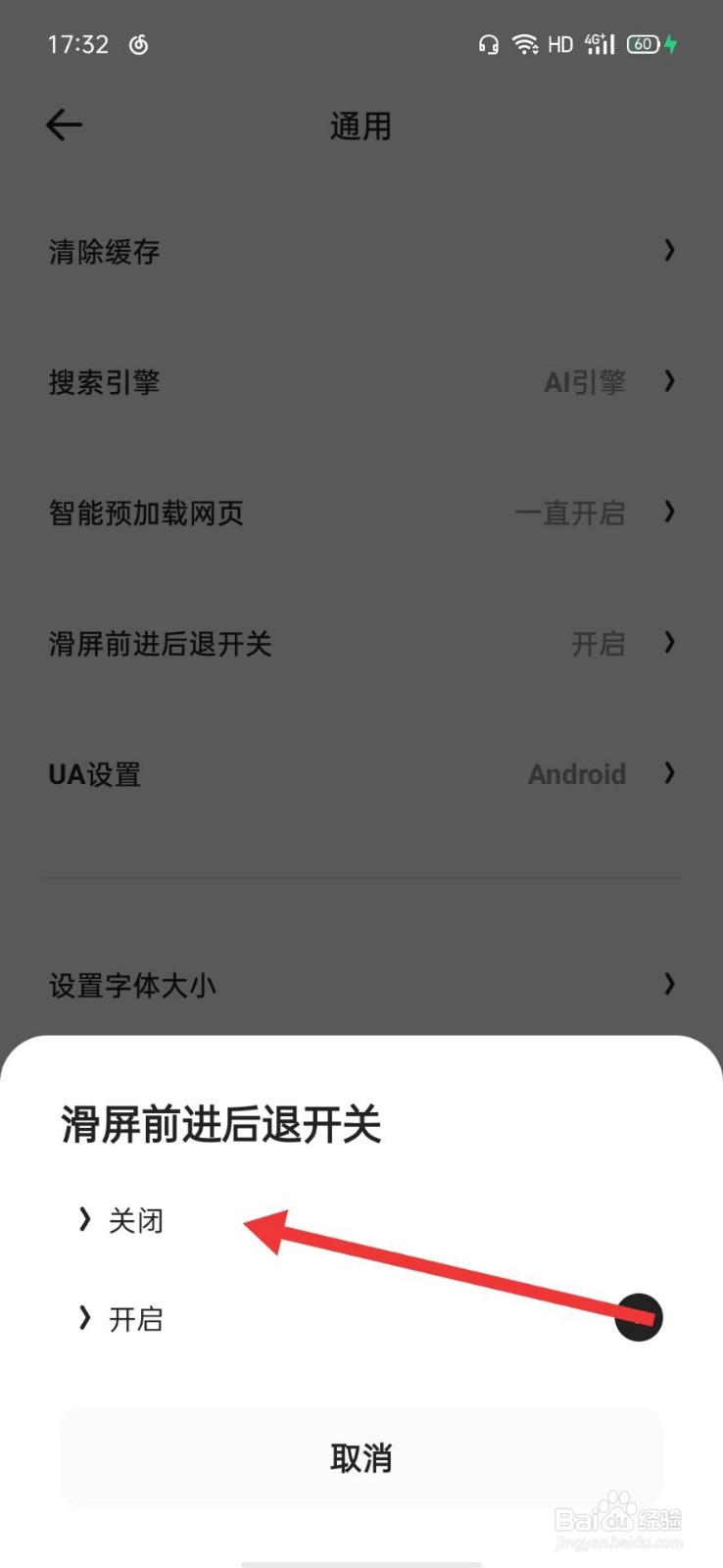
Task: Open the 智能预加载网页 options set to 一直开启
Action: click(x=361, y=513)
